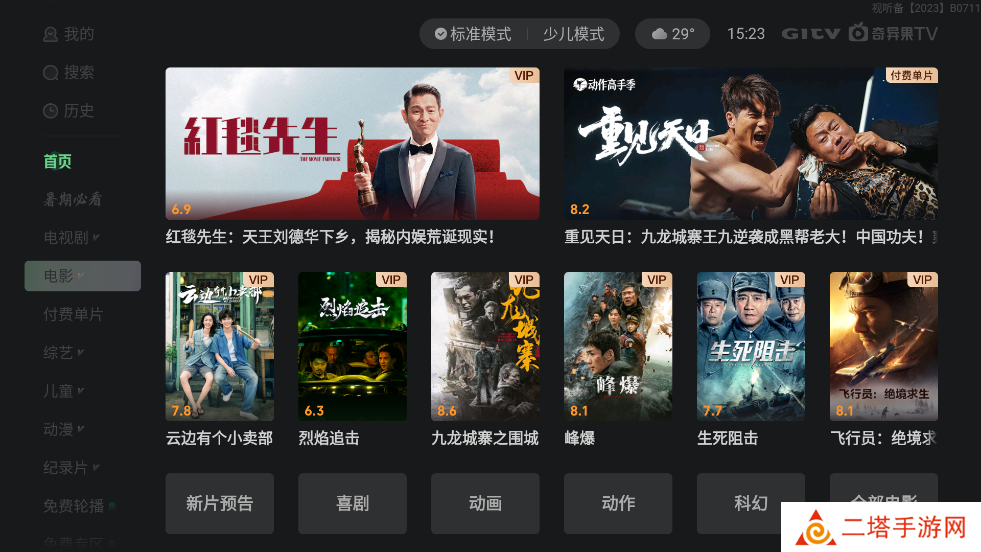Open 我的 in the sidebar
The width and height of the screenshot is (981, 552).
pos(69,34)
